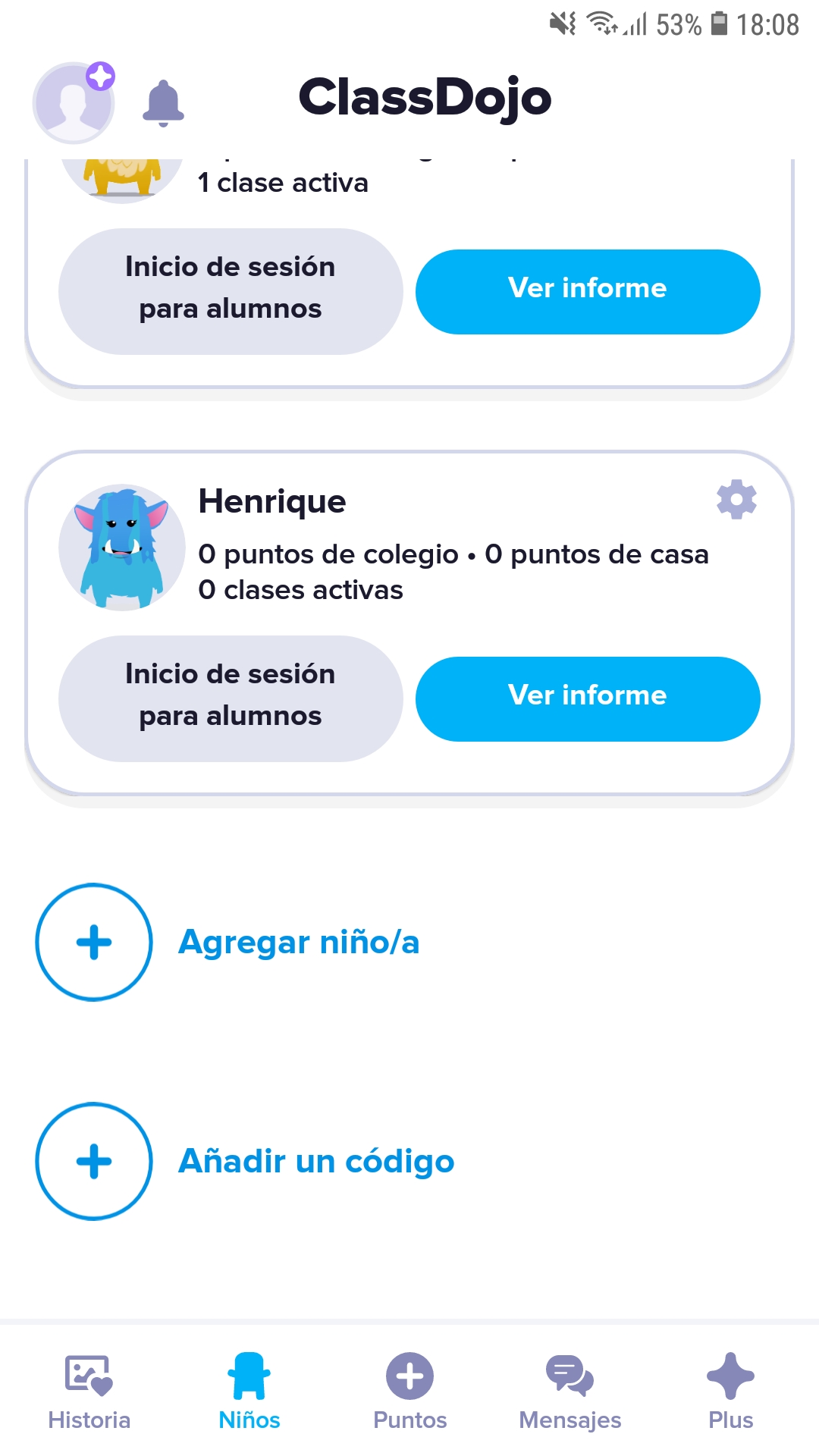Tap Agregar niño/a

pos(300,943)
